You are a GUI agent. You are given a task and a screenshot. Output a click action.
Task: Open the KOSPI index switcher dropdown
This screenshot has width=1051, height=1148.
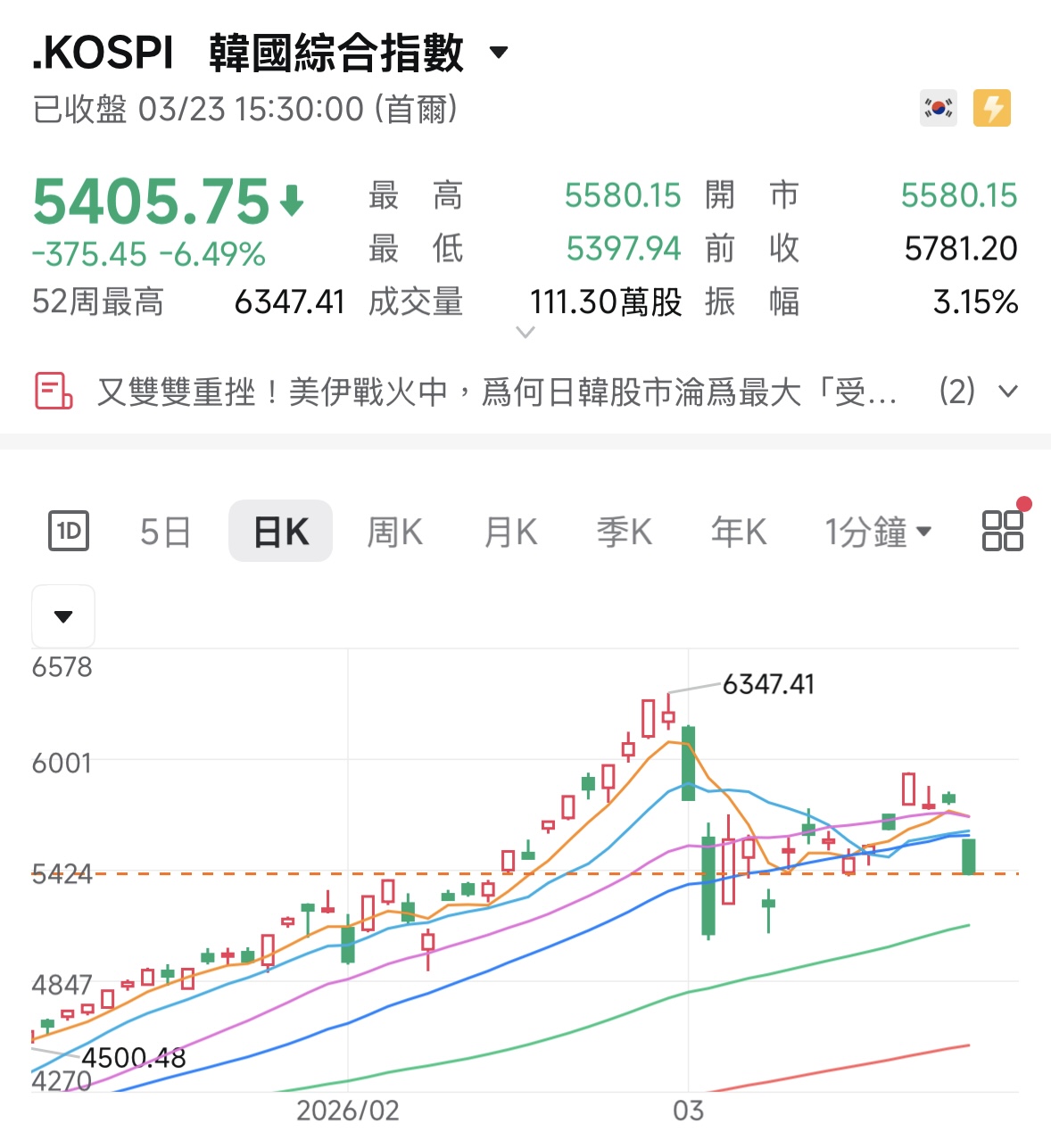pos(500,53)
